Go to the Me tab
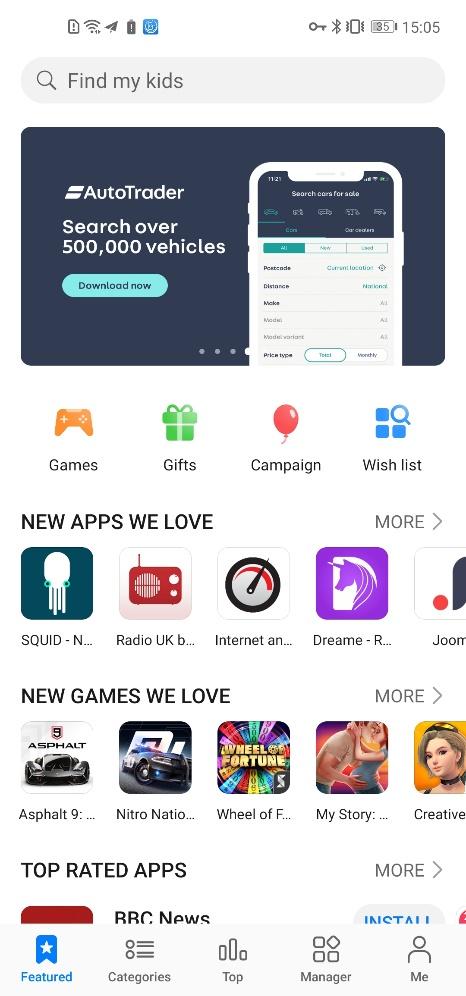The image size is (466, 996). pos(419,960)
